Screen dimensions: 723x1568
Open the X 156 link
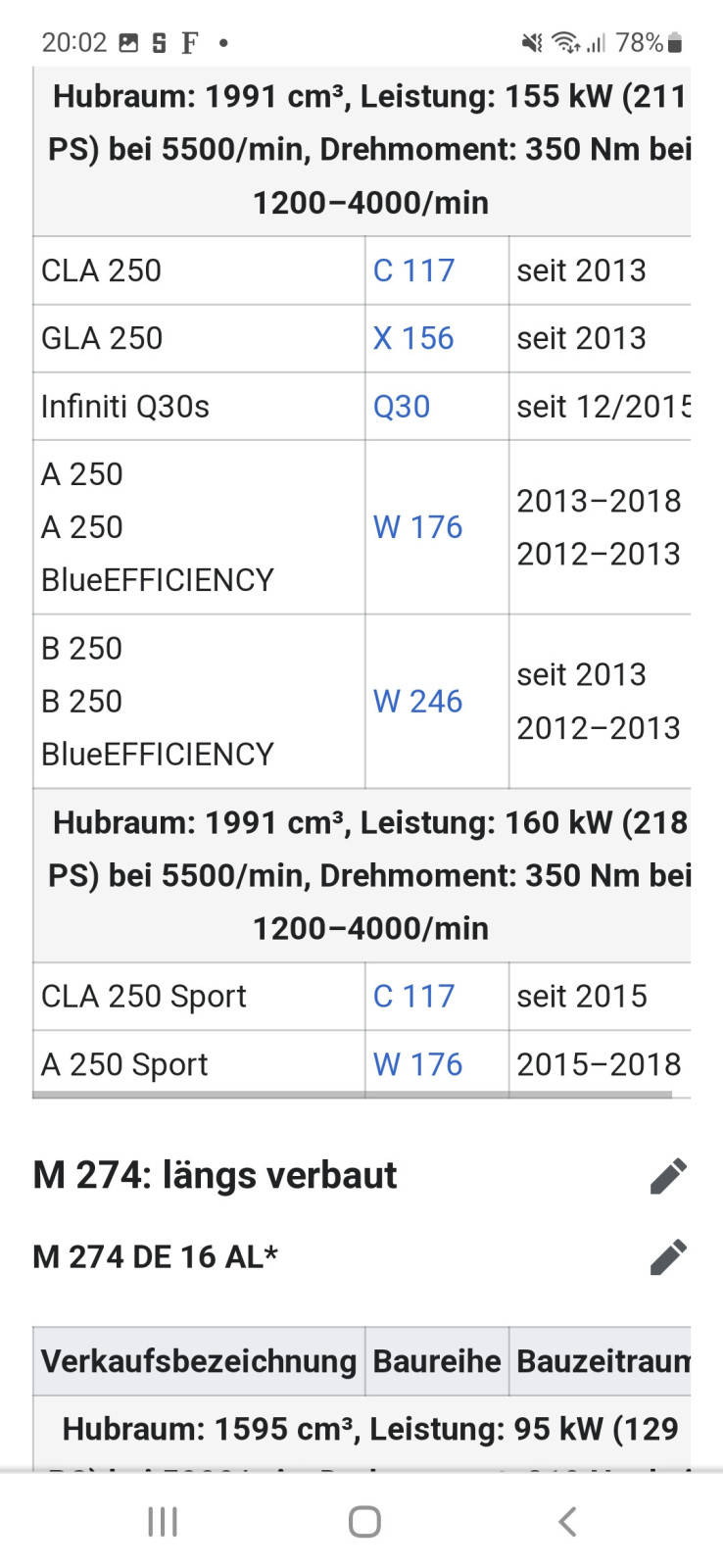[413, 338]
